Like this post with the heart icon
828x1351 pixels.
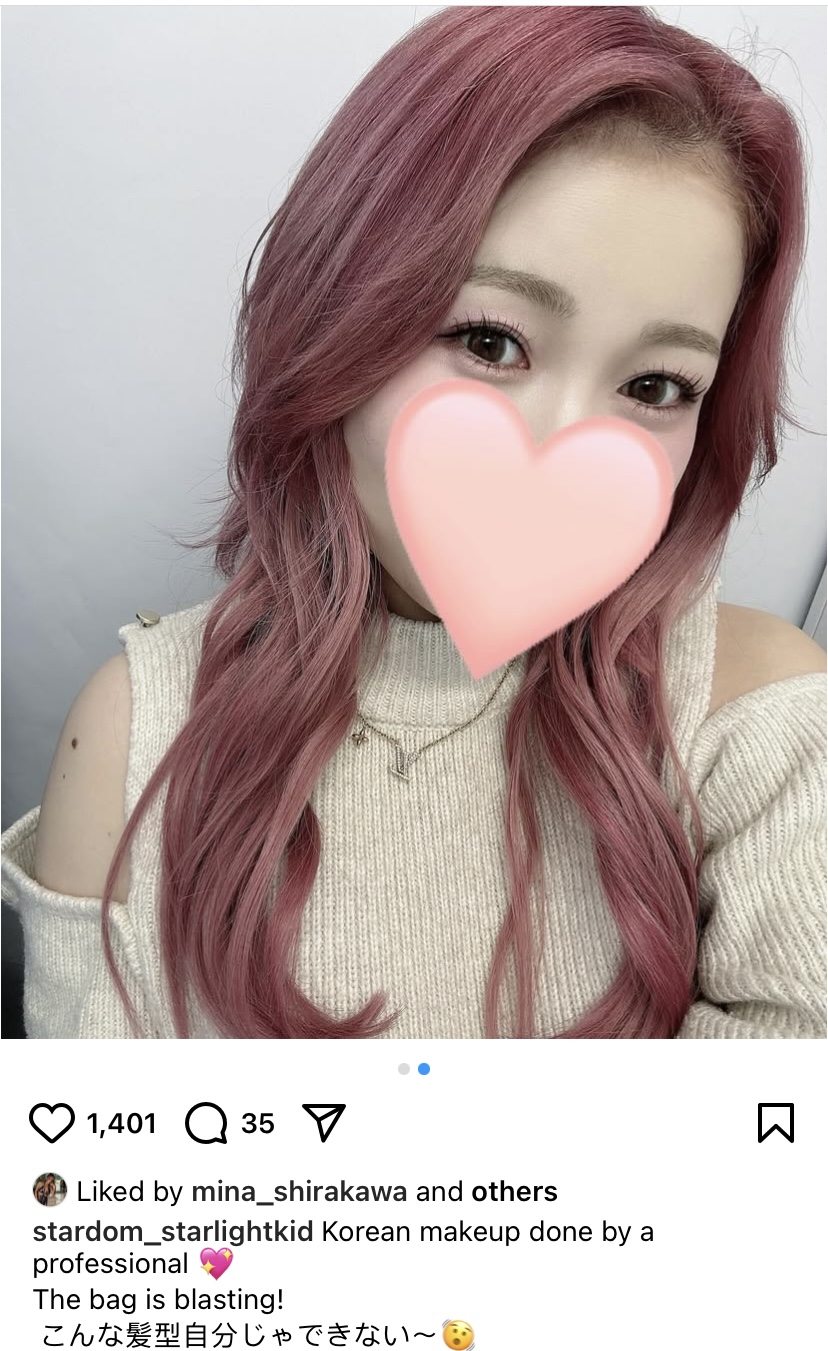click(52, 1123)
